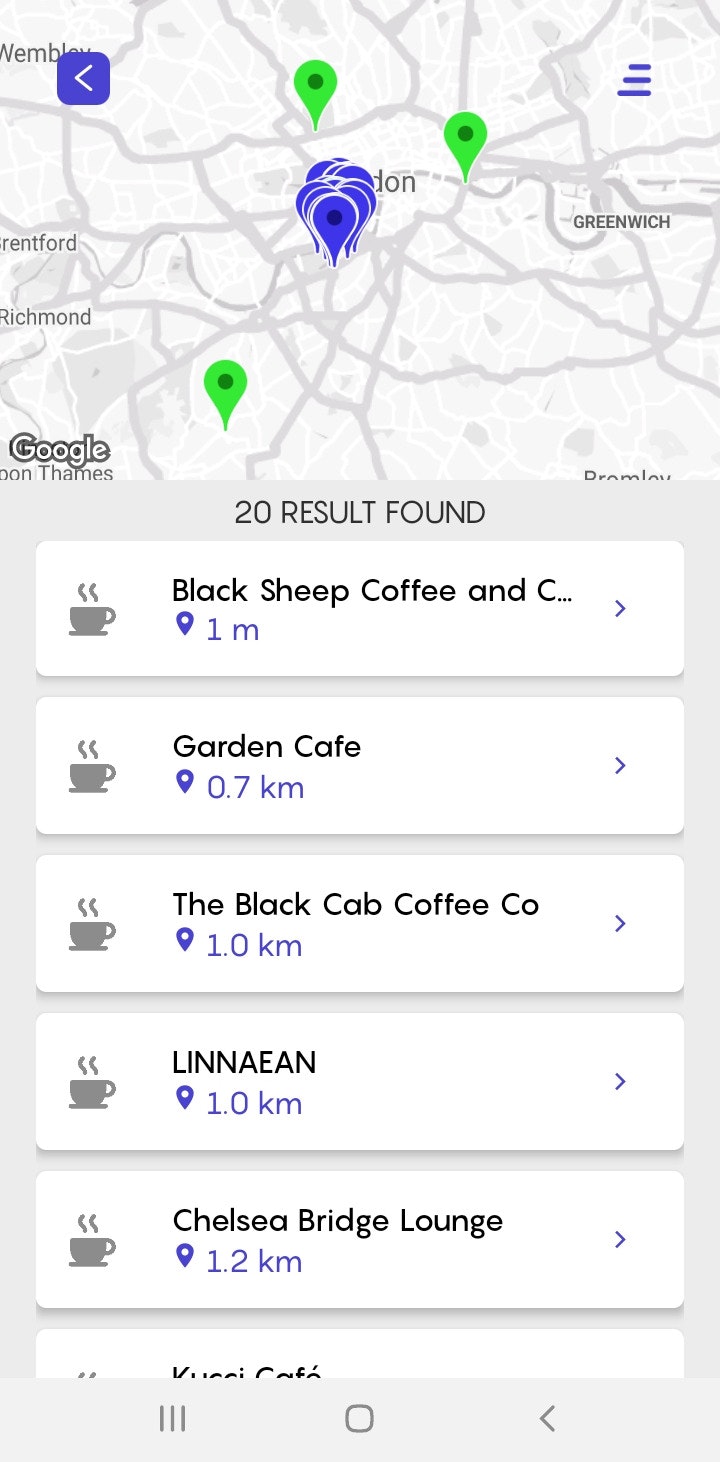
Task: Open the LINNAEAN listing
Action: (x=360, y=1082)
